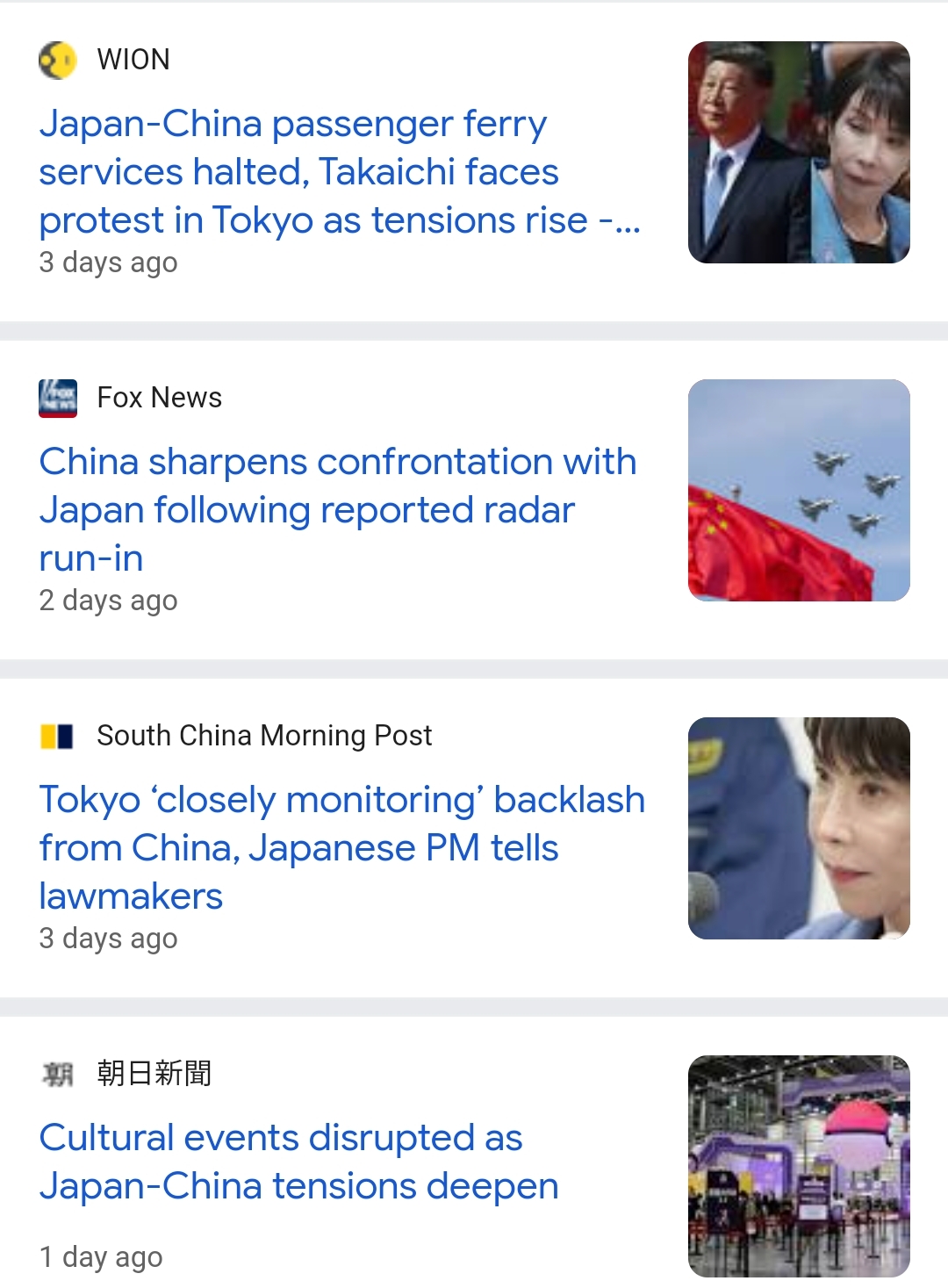This screenshot has height=1288, width=948.
Task: Open the exhibition hall thumbnail image
Action: tap(799, 1165)
